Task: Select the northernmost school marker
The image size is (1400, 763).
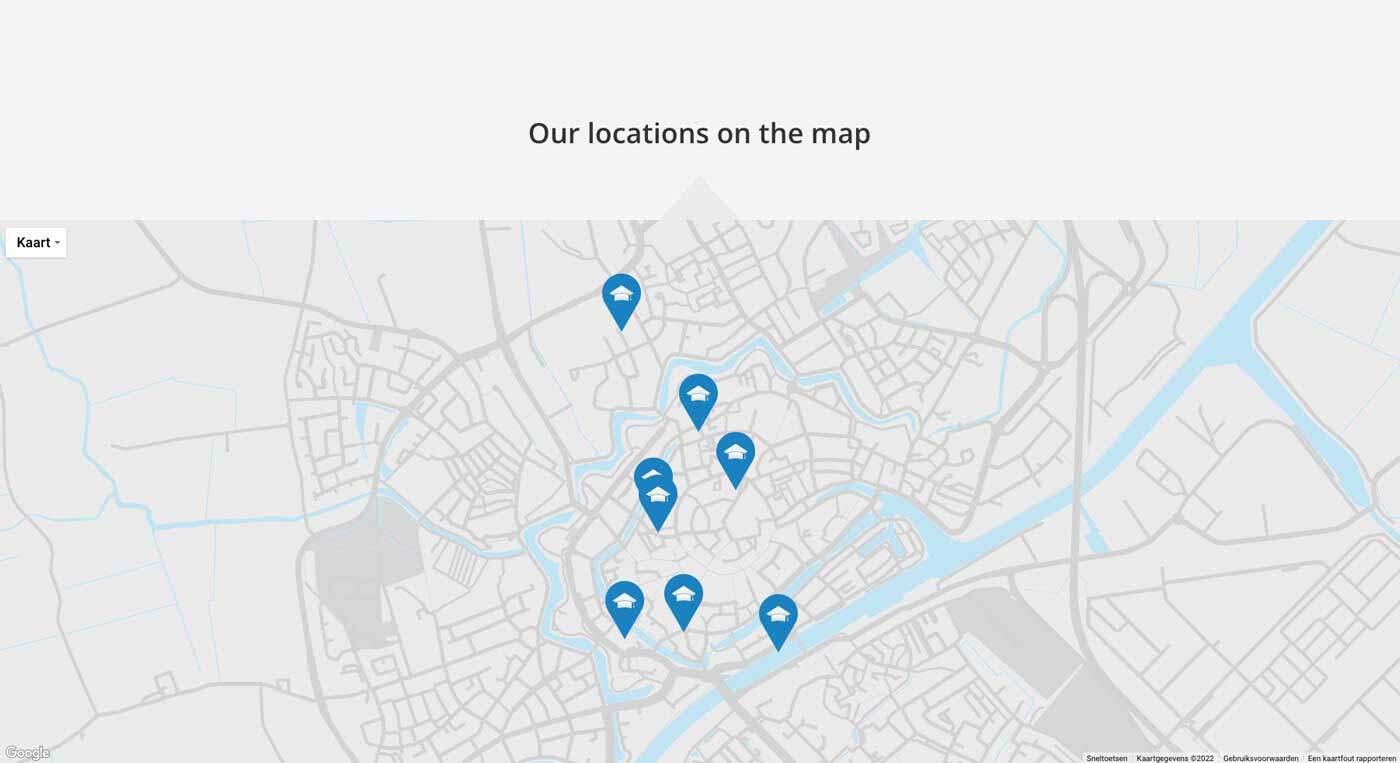Action: pos(621,297)
